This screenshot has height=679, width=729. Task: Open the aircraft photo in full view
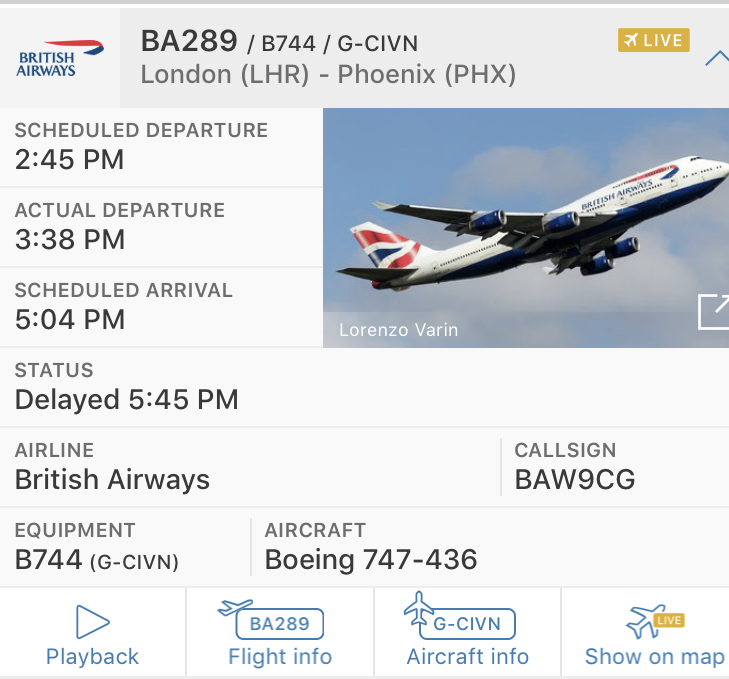point(713,312)
